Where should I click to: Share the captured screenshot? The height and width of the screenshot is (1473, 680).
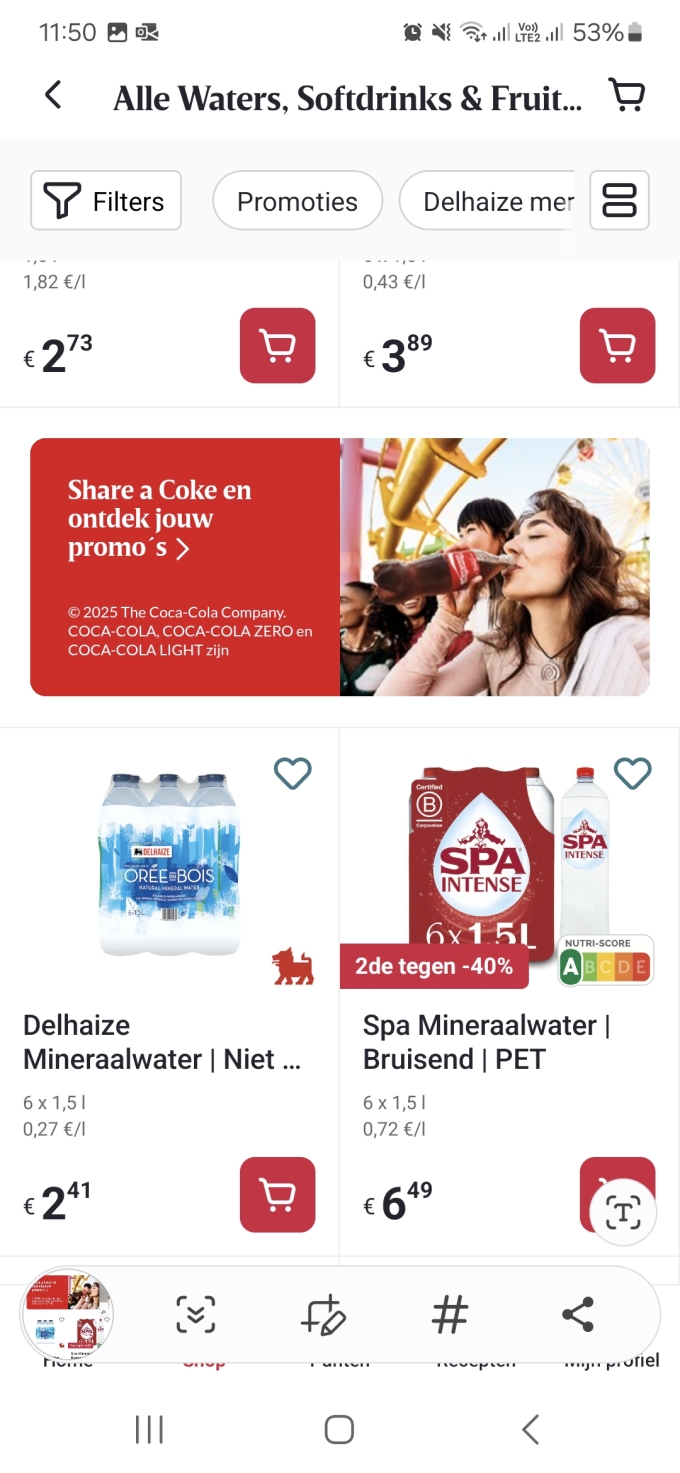pyautogui.click(x=578, y=1315)
